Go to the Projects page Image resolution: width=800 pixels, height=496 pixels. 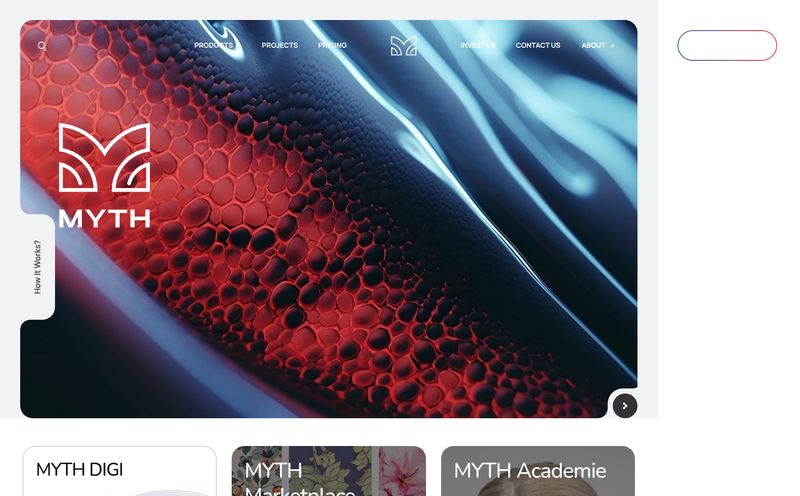click(x=279, y=46)
